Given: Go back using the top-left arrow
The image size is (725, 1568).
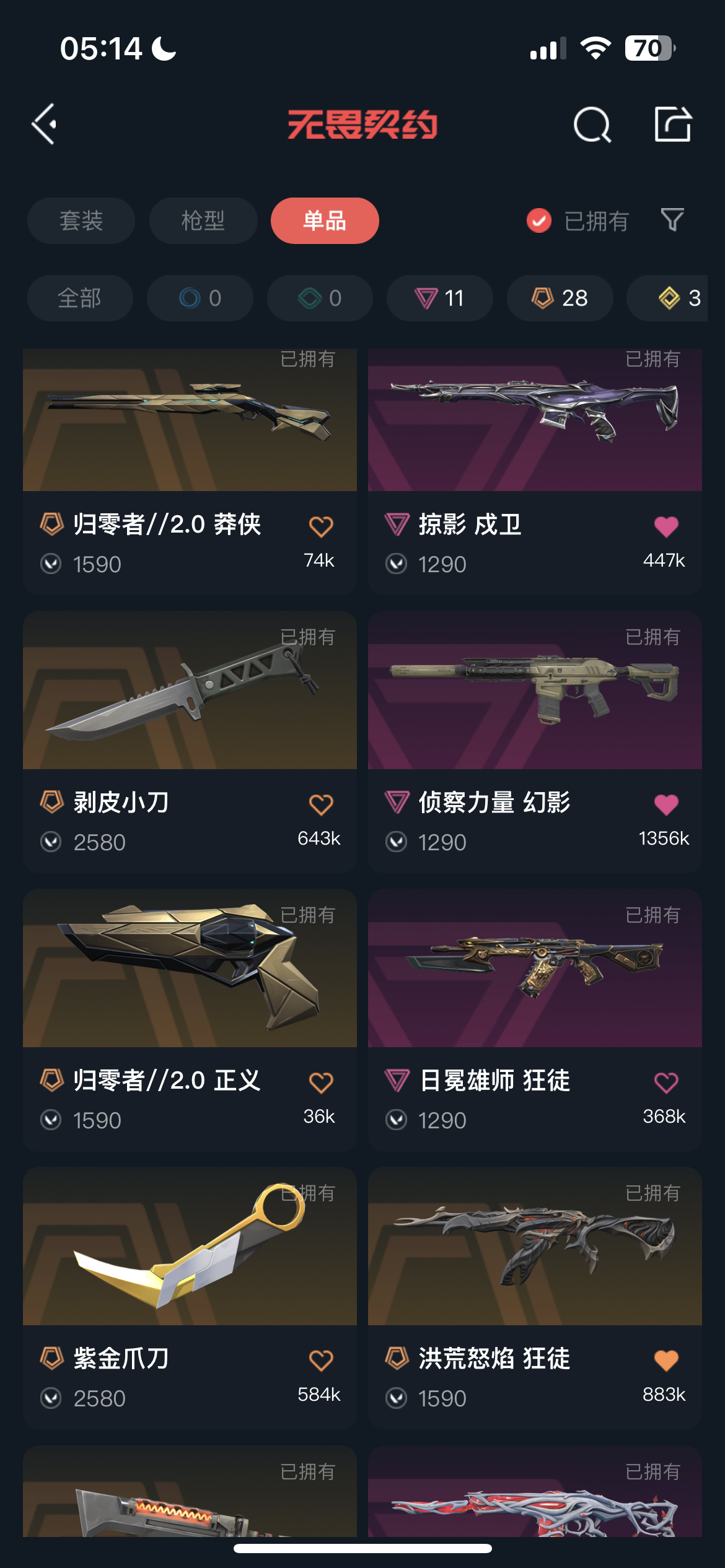Looking at the screenshot, I should (45, 124).
